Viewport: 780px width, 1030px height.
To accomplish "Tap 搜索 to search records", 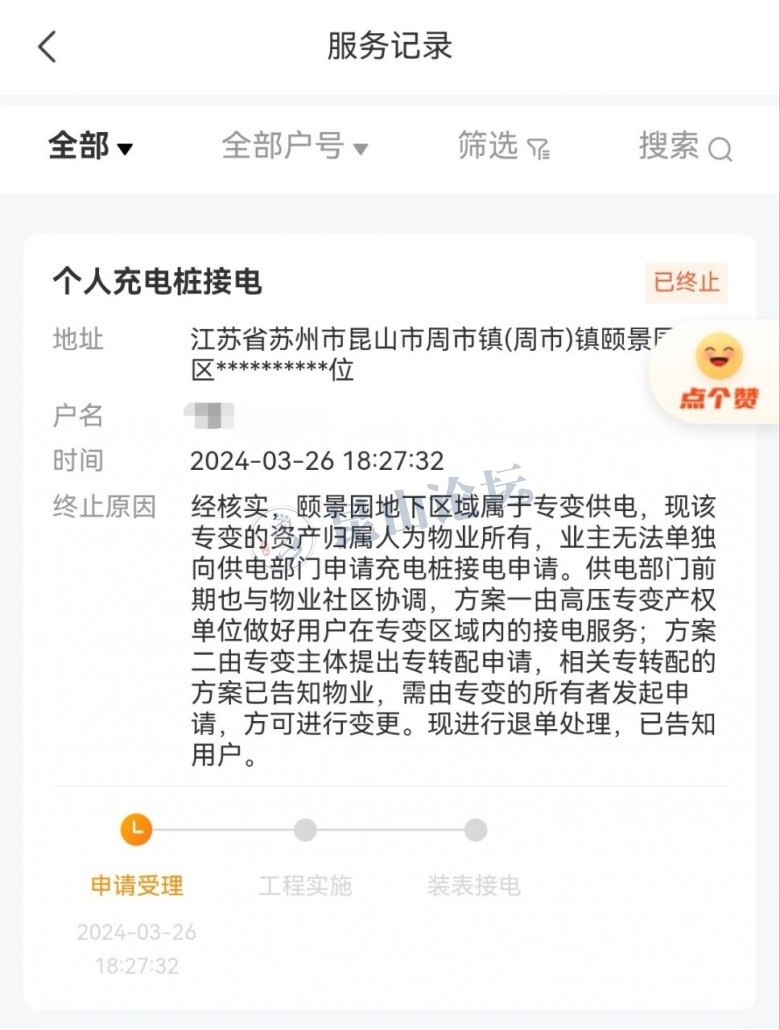I will (x=685, y=147).
